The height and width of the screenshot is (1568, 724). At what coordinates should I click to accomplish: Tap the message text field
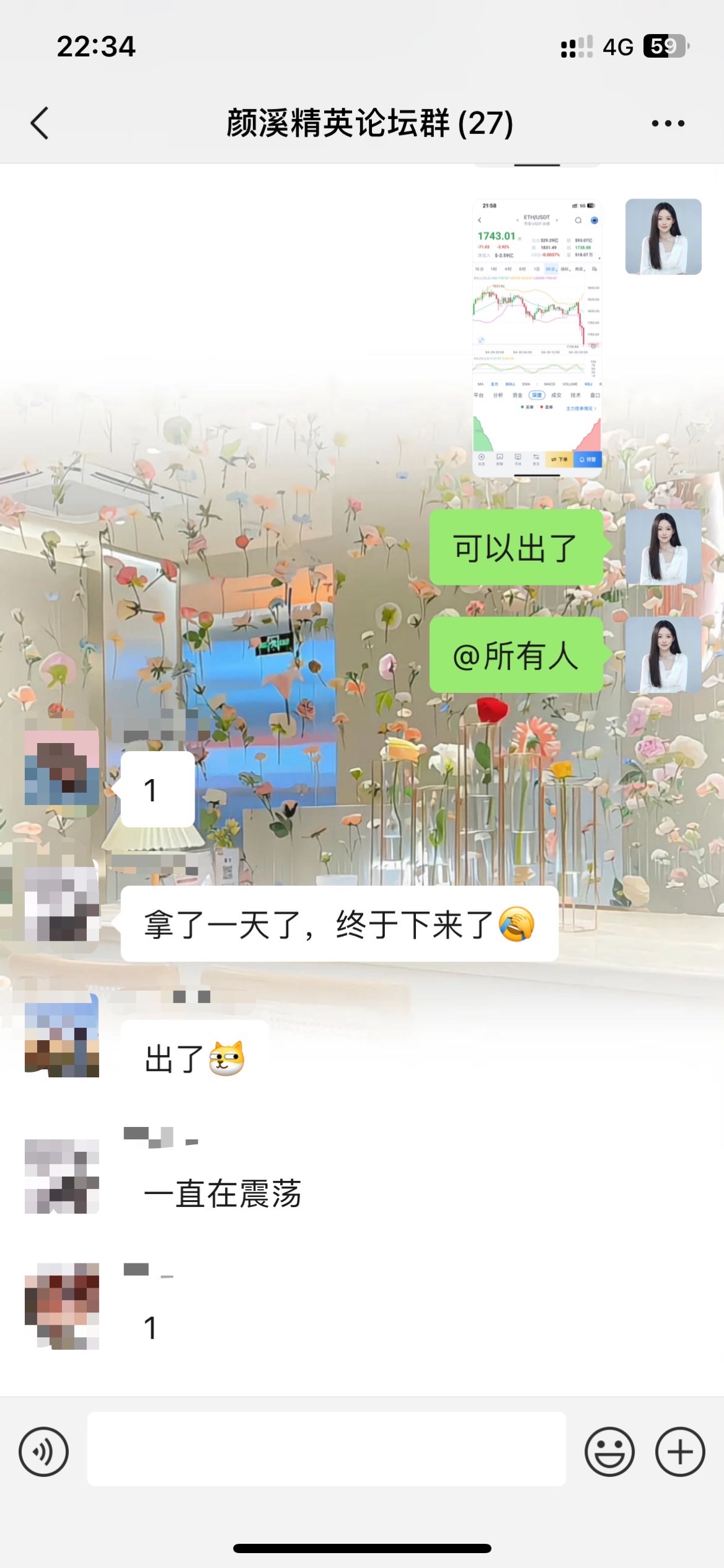click(326, 1449)
